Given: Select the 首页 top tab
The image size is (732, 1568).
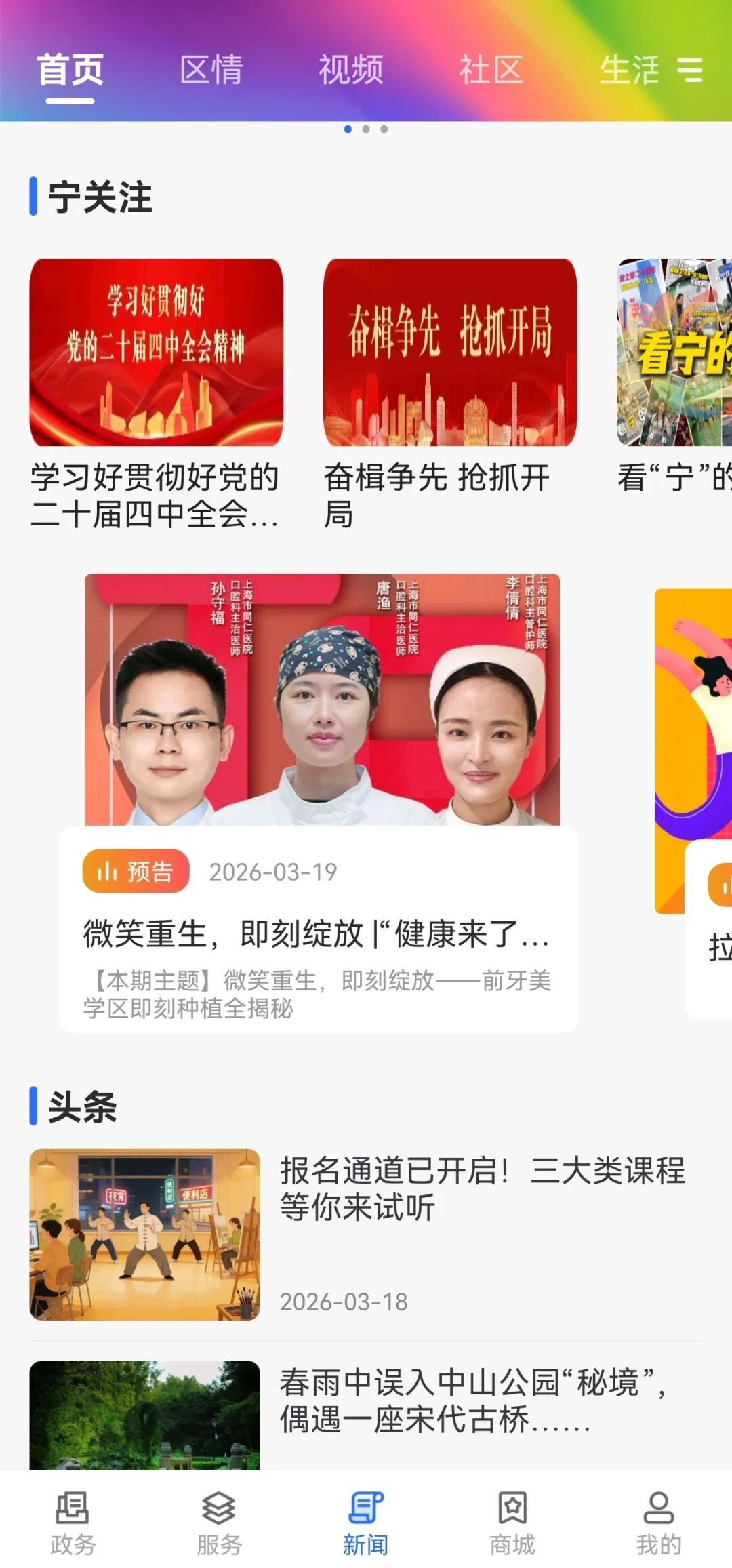Looking at the screenshot, I should tap(70, 70).
